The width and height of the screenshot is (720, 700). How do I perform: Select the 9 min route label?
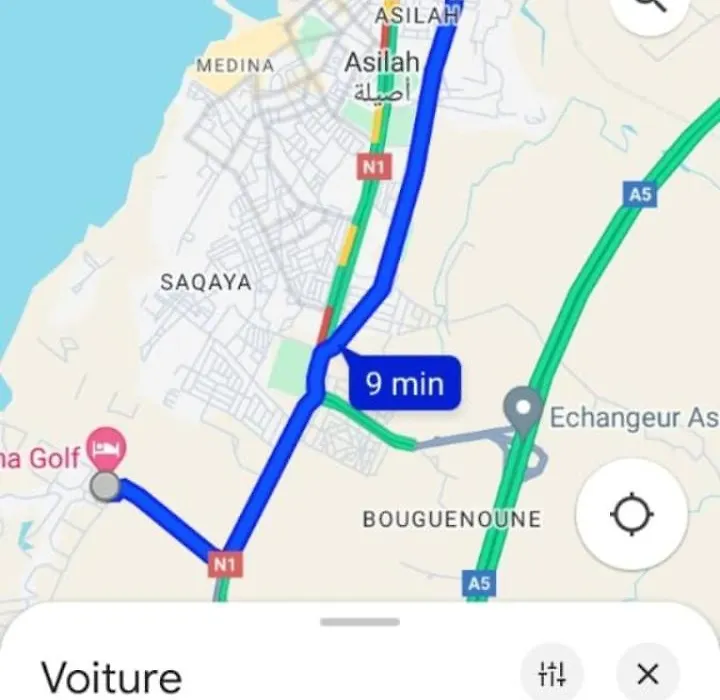[403, 384]
